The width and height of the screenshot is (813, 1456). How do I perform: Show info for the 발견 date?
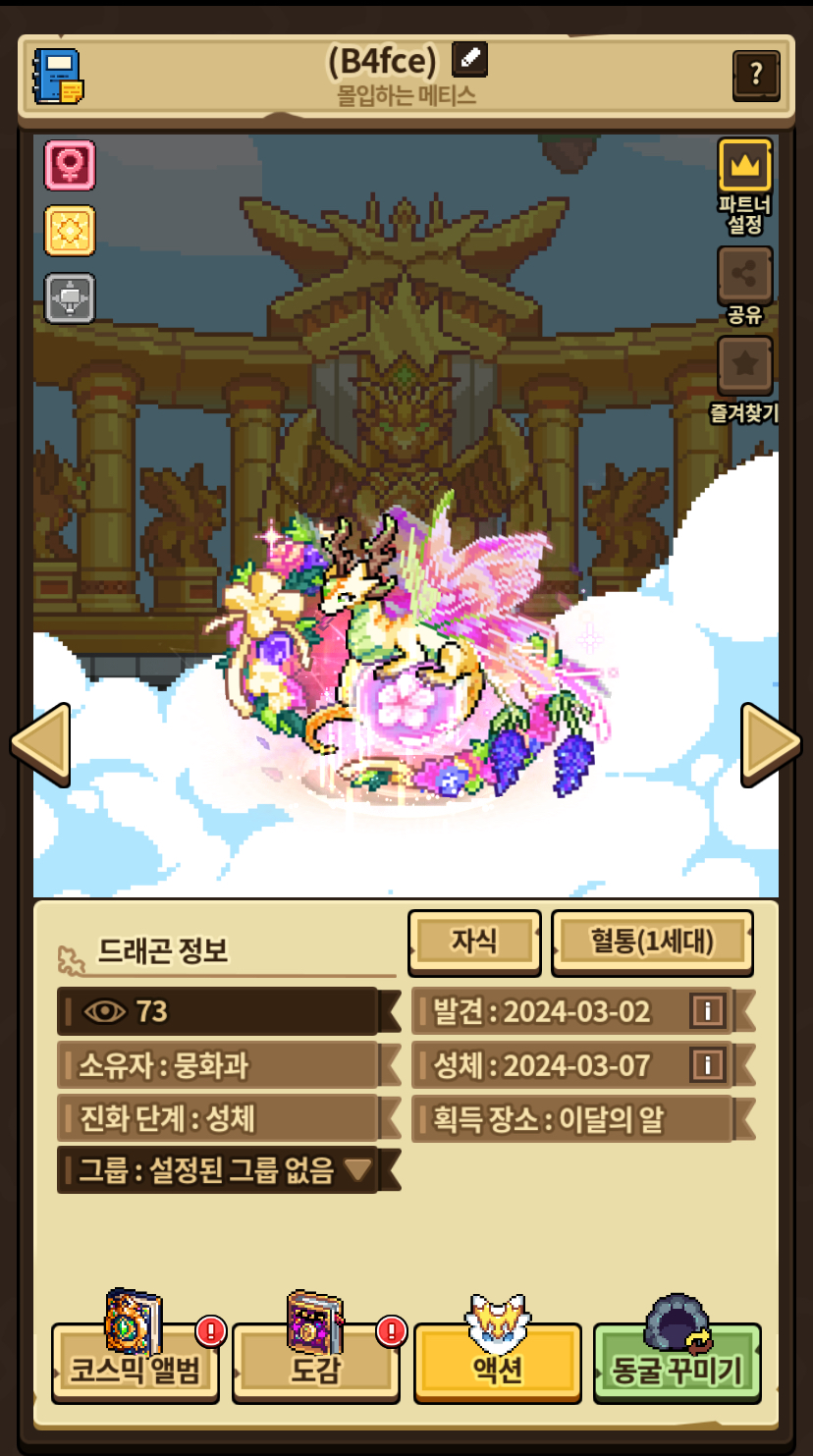[x=708, y=1011]
